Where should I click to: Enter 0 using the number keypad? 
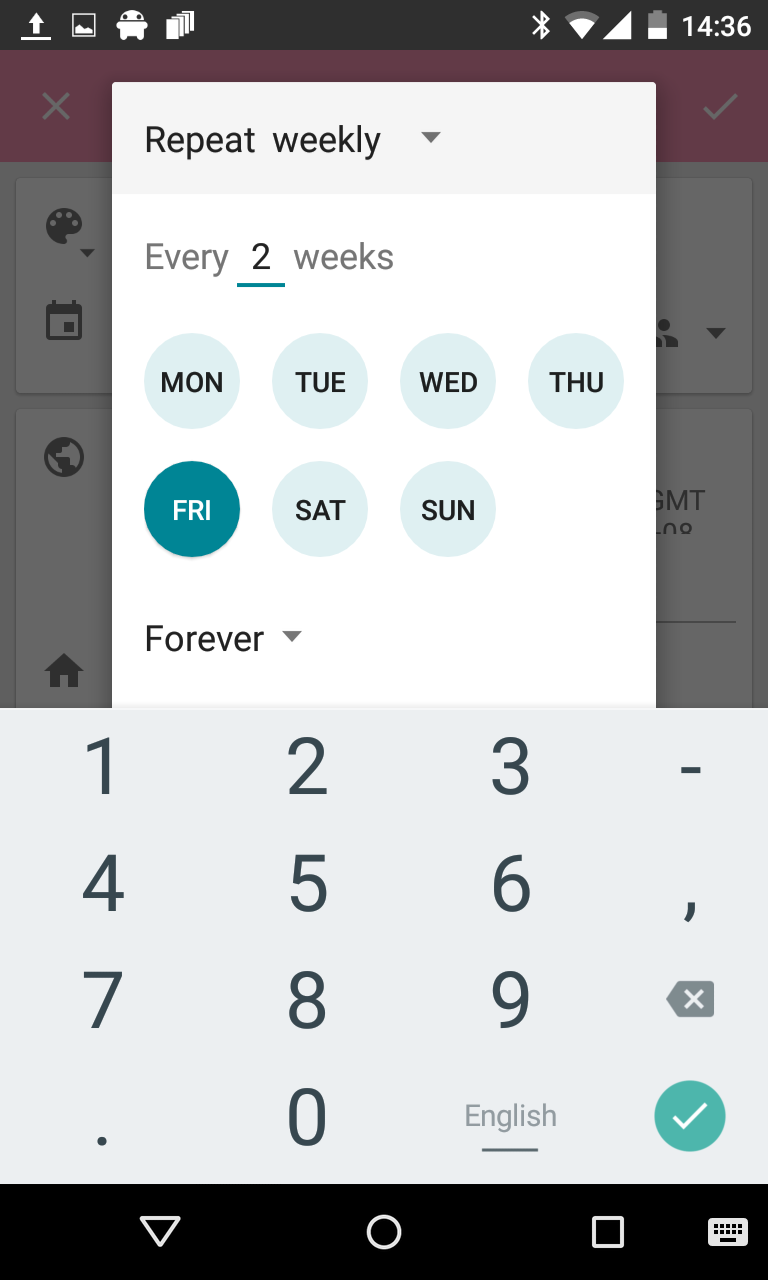tap(307, 1116)
